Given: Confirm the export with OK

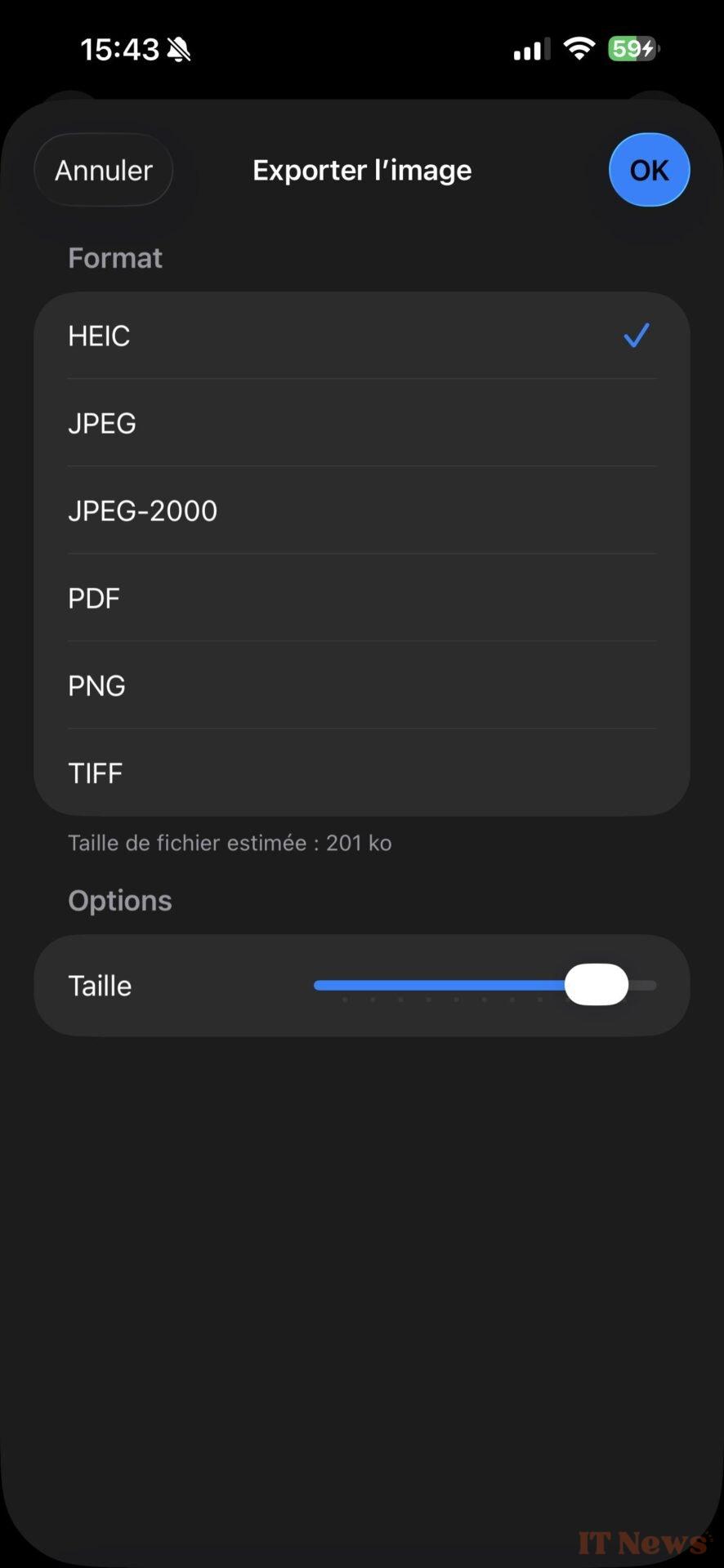Looking at the screenshot, I should 649,170.
